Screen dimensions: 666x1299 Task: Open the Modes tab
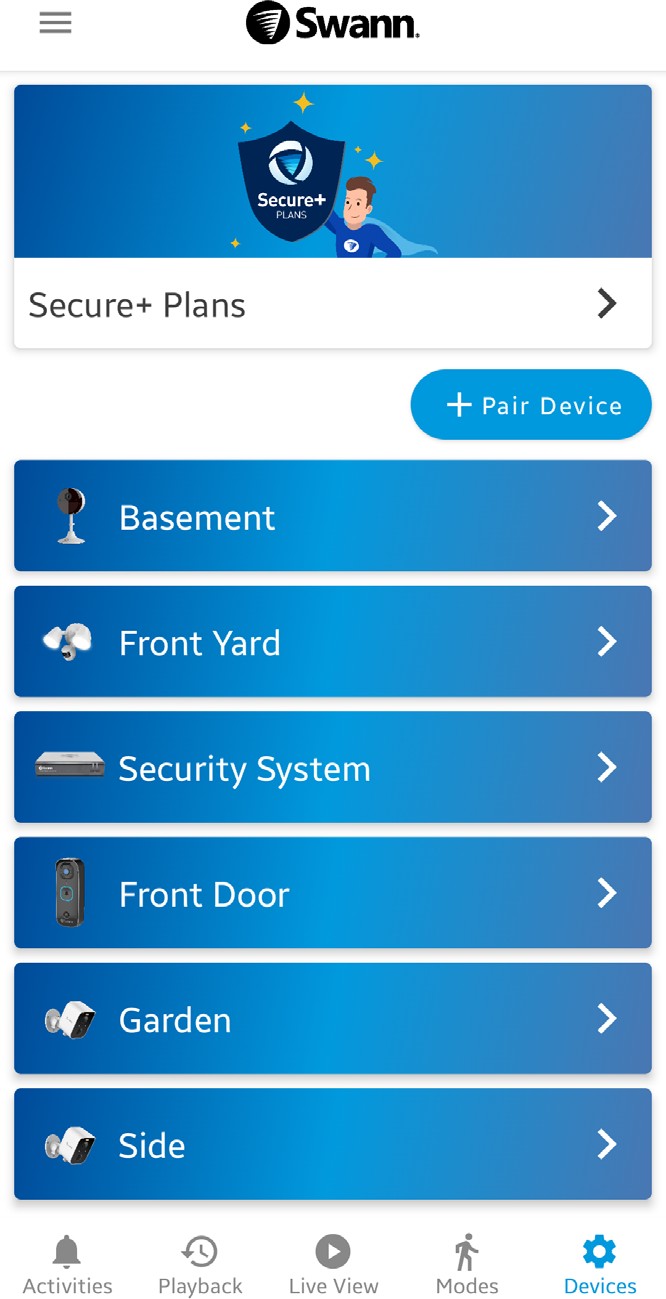tap(467, 1265)
